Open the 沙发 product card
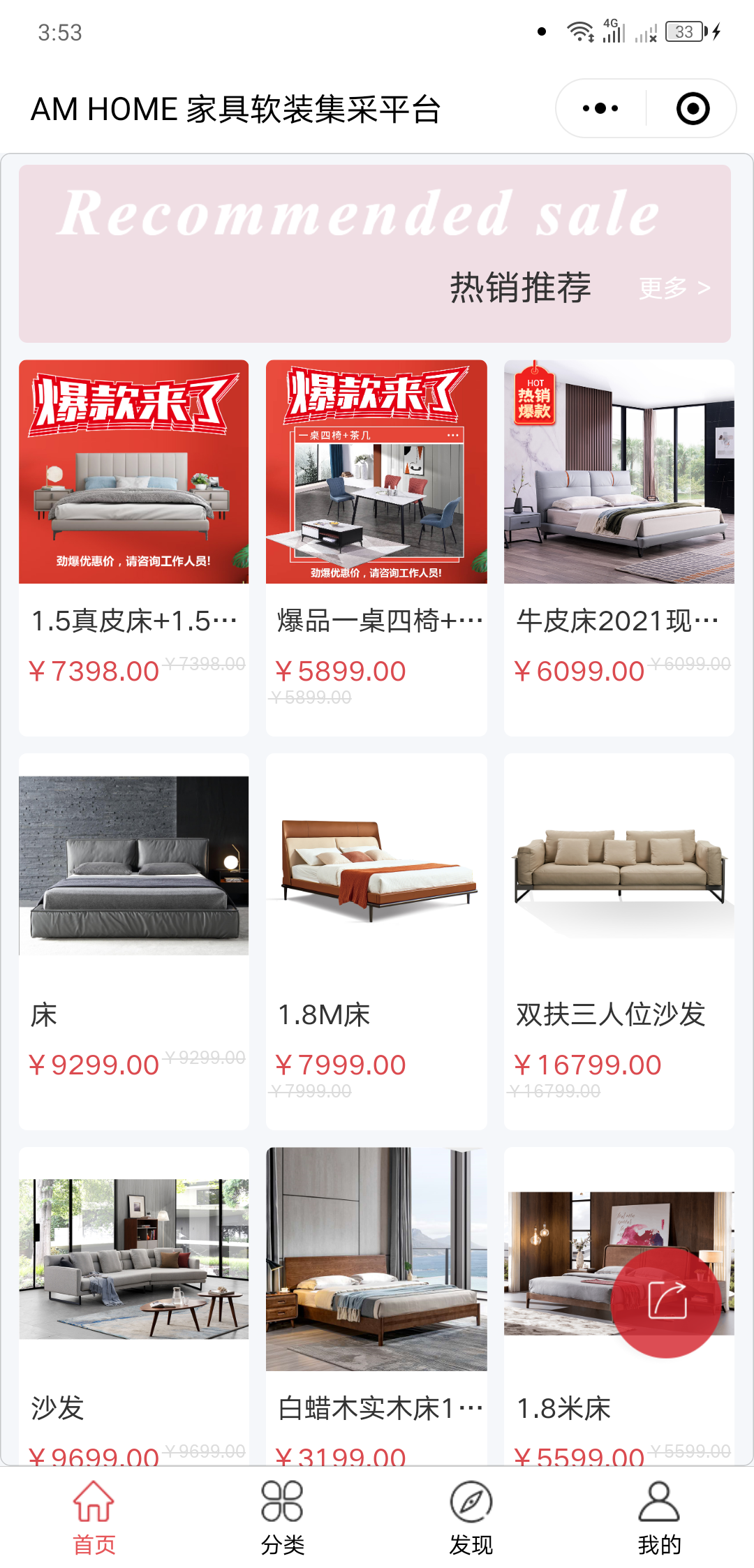Viewport: 754px width, 1568px height. (x=133, y=1292)
